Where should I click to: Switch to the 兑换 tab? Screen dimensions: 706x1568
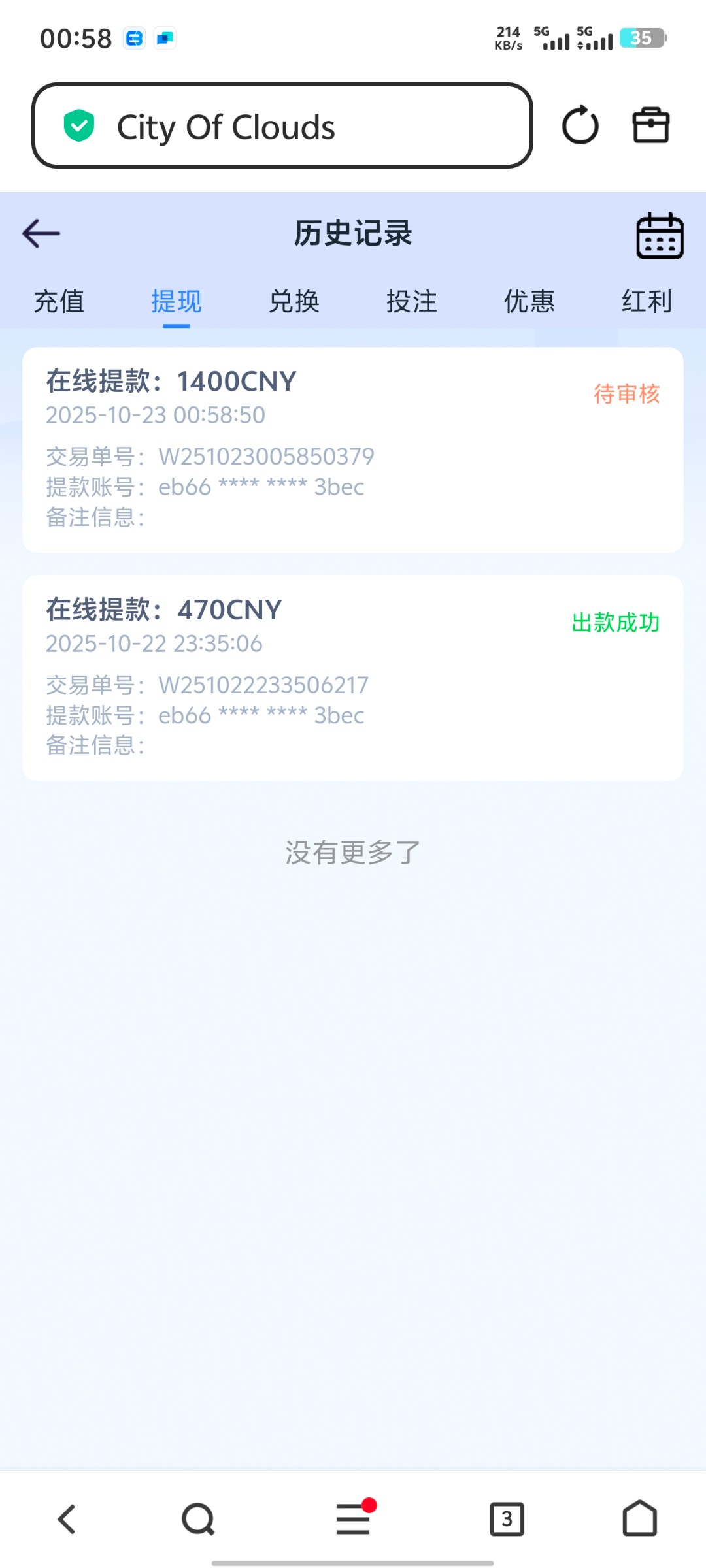pos(294,302)
